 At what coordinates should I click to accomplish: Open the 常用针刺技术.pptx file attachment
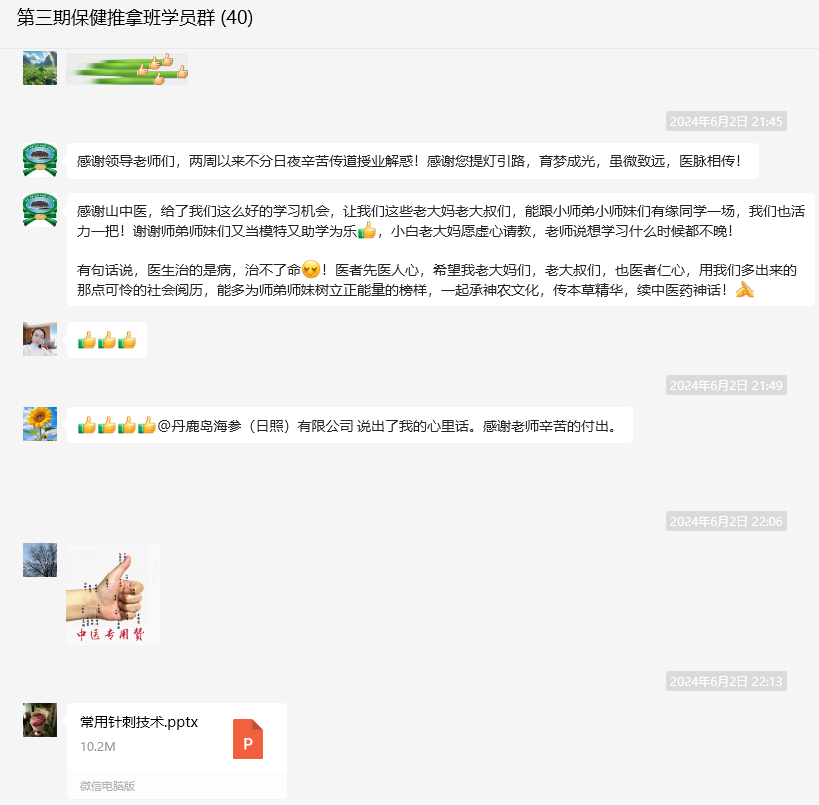coord(176,738)
